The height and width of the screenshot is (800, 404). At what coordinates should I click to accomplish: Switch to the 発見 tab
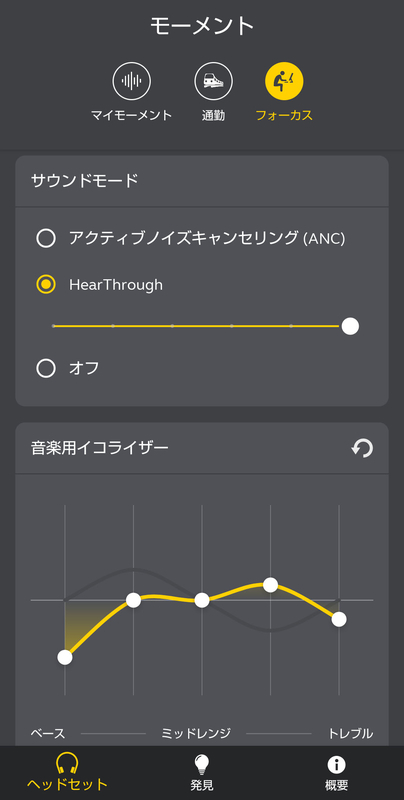tap(202, 772)
